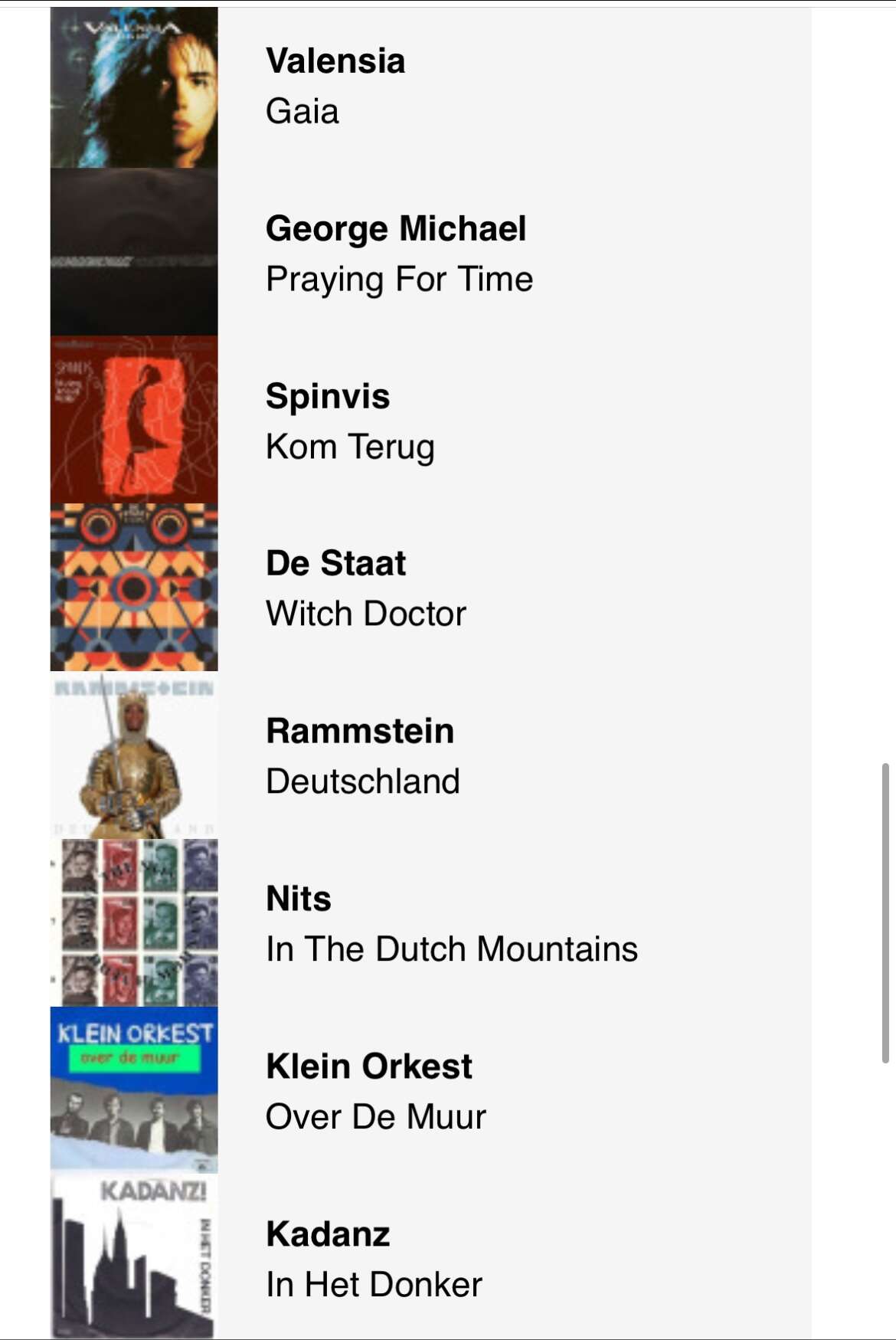Tap De Staat's Witch Doctor entry
Image resolution: width=896 pixels, height=1340 pixels.
(x=429, y=588)
